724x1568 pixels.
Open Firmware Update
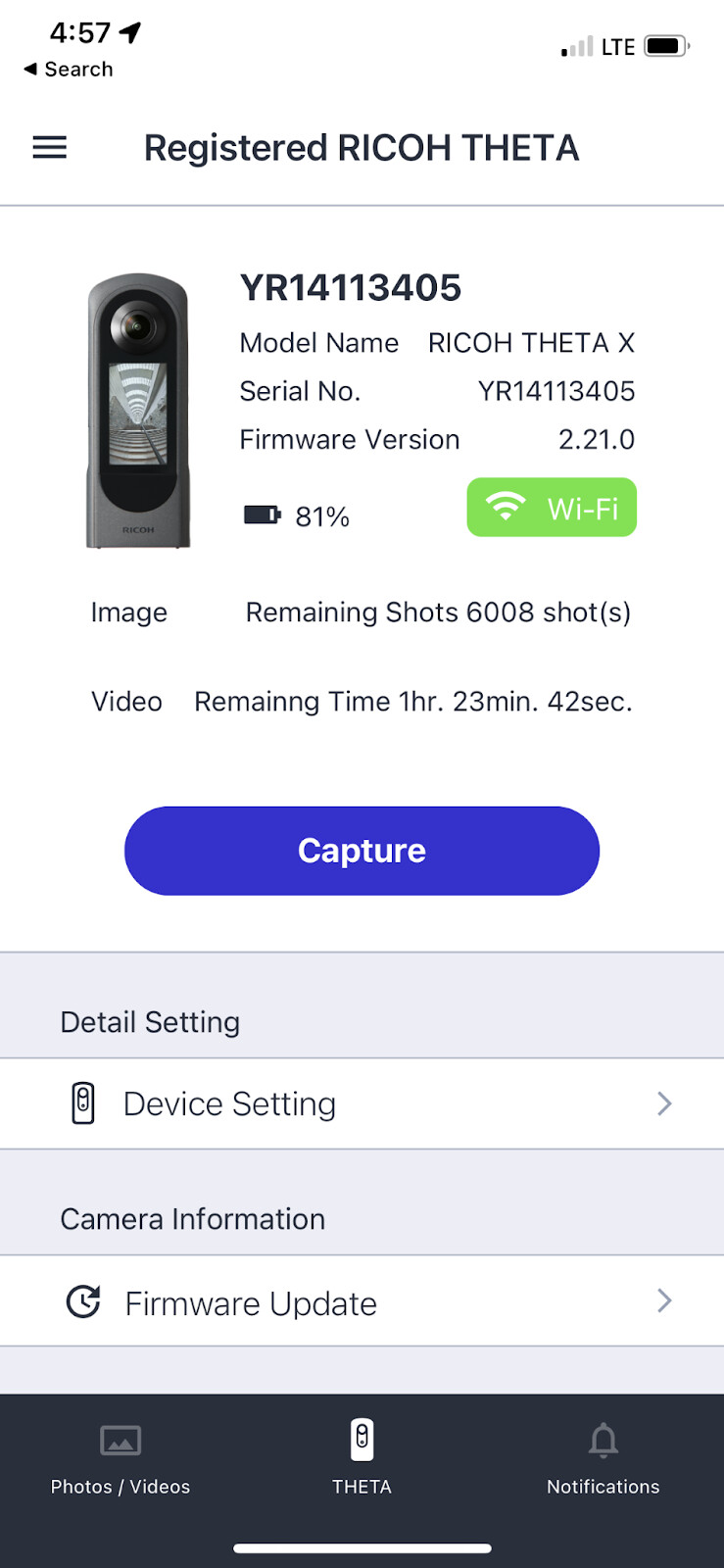(362, 1302)
